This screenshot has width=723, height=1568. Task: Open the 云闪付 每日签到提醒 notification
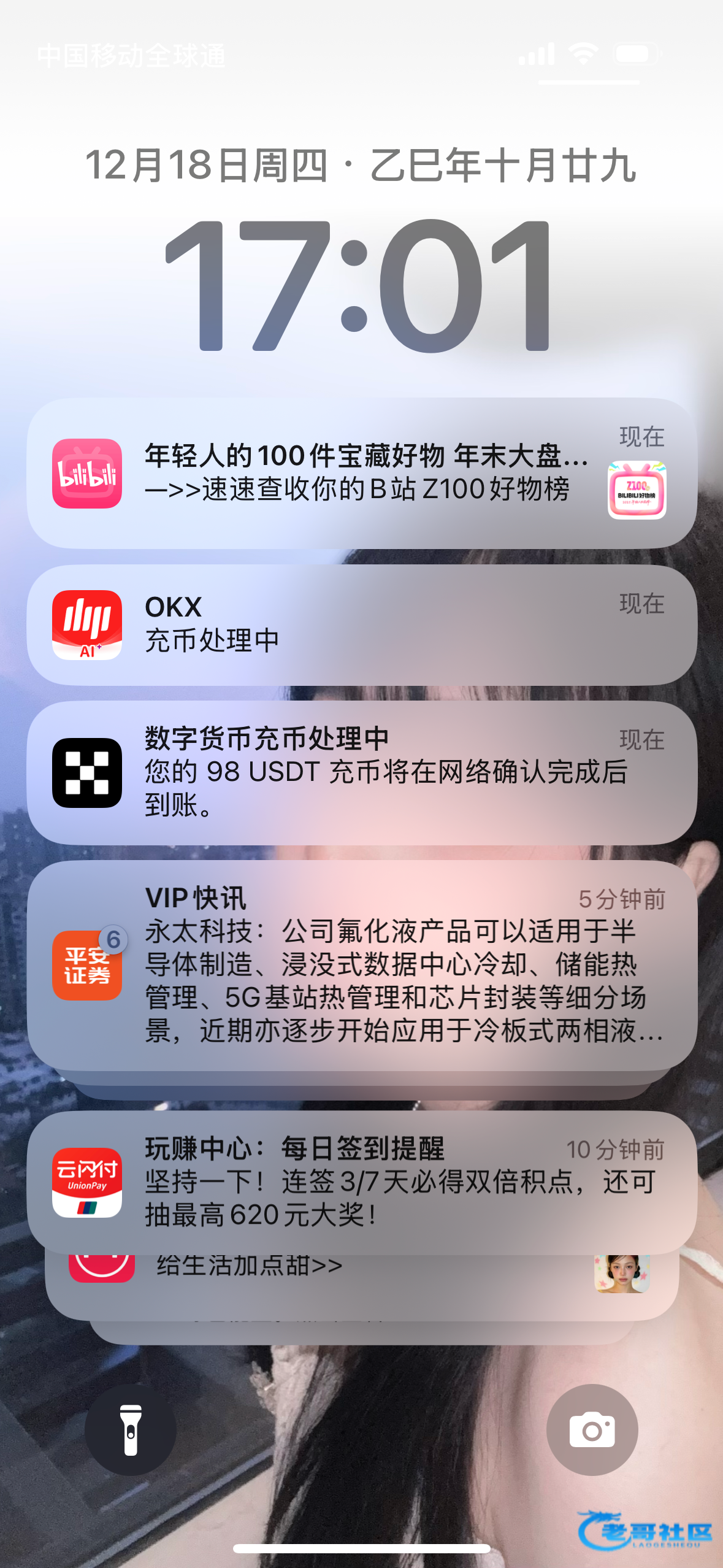tap(362, 1182)
